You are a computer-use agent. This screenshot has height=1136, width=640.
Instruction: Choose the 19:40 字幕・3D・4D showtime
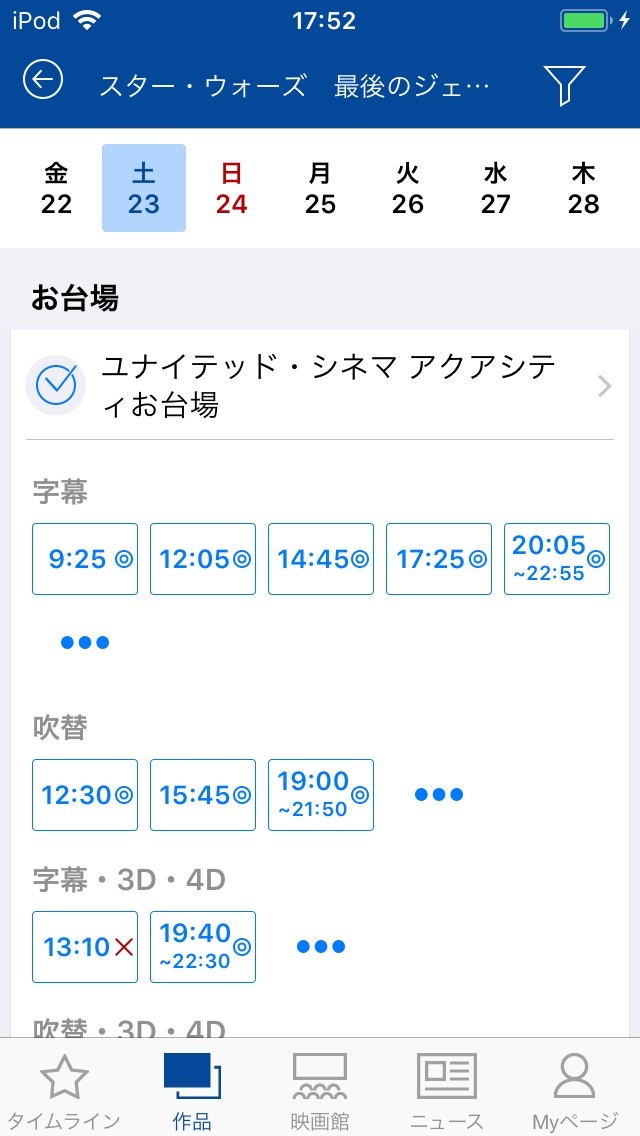click(203, 947)
